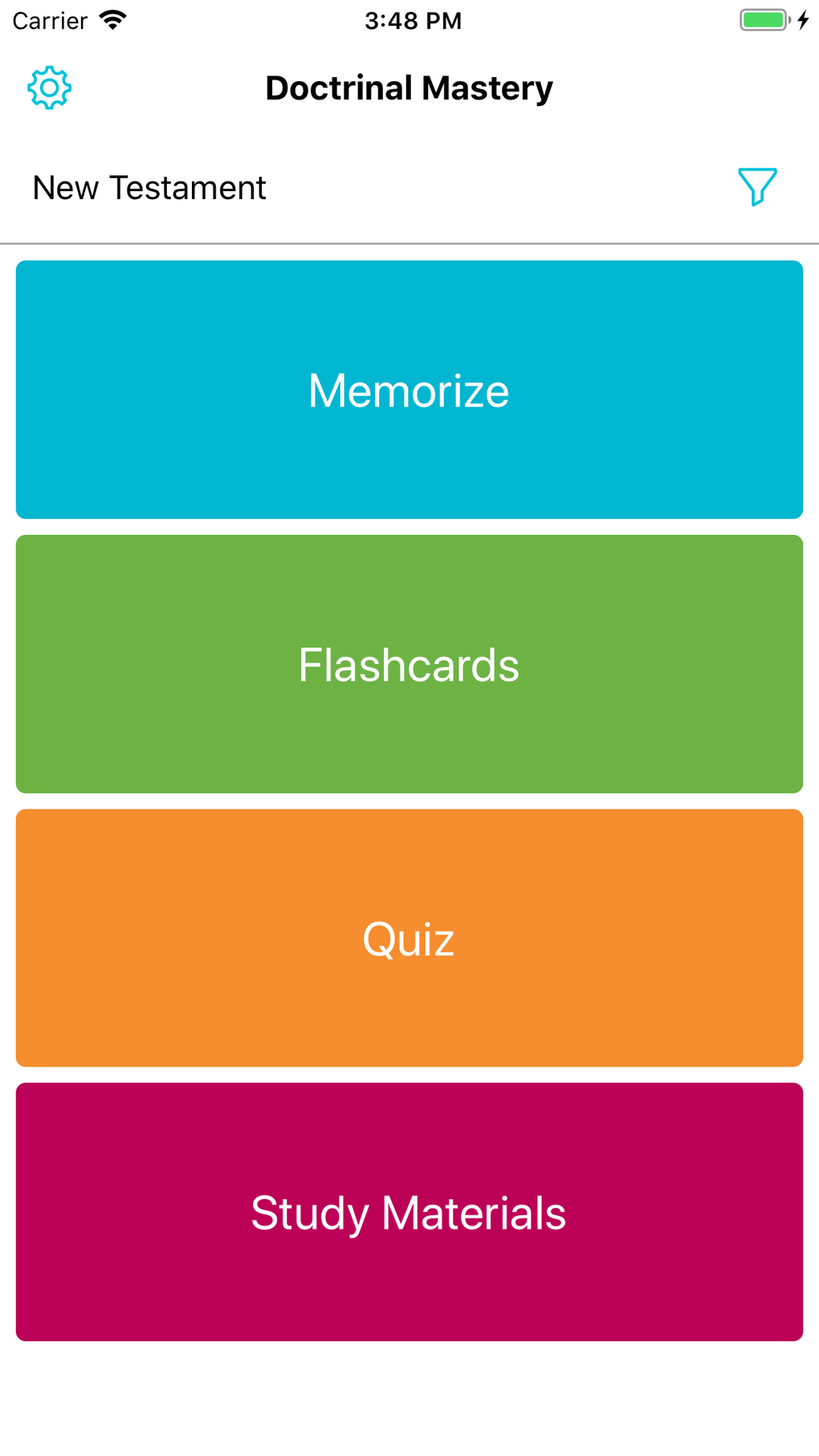This screenshot has height=1456, width=819.
Task: Open the settings gear
Action: 50,88
